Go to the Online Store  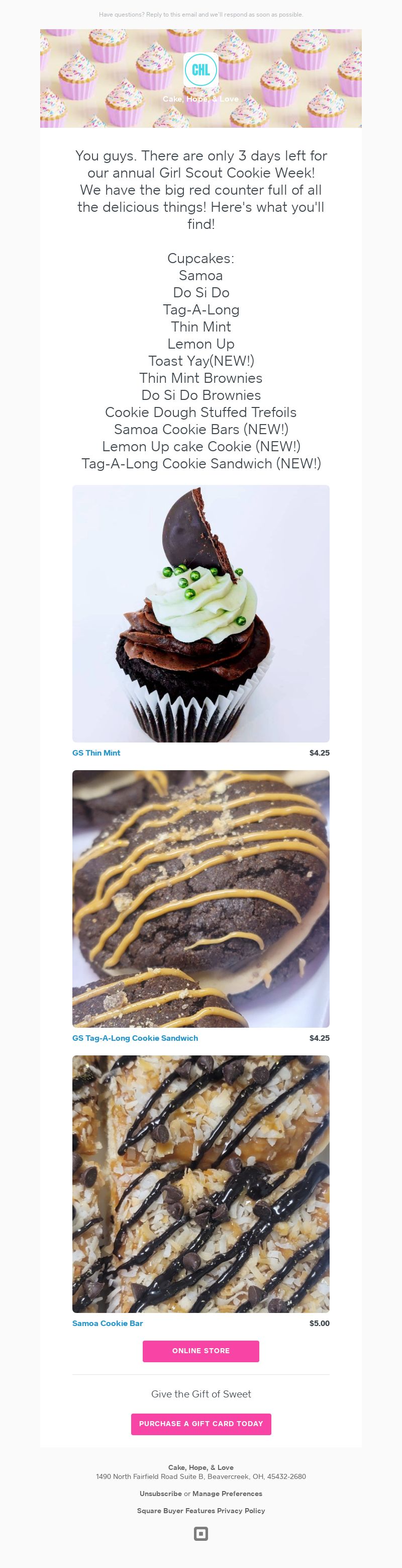click(200, 1351)
